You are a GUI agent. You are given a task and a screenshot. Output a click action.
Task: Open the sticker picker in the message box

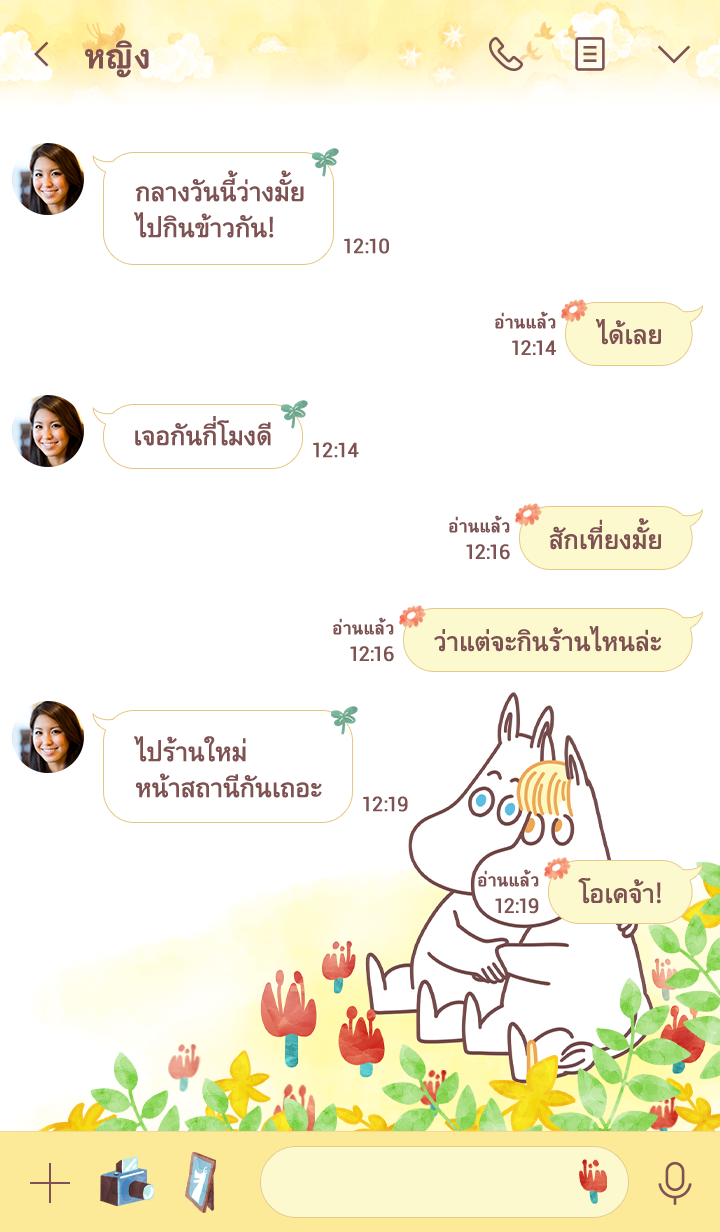tap(593, 1183)
